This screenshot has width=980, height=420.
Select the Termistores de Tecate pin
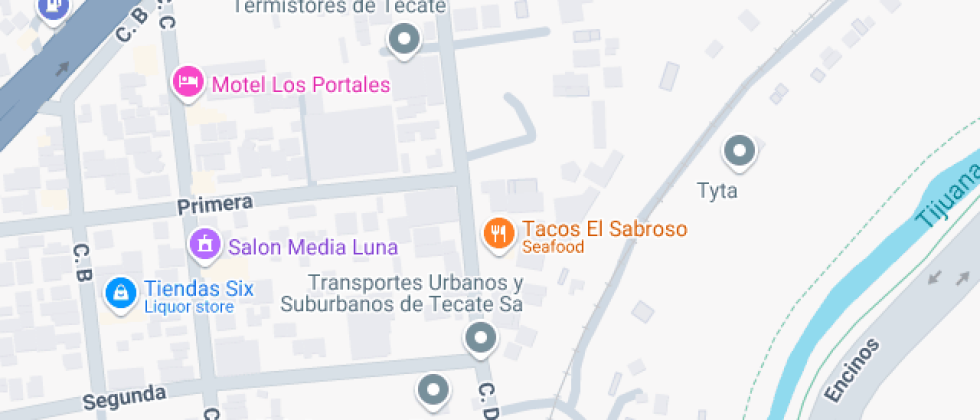pos(403,41)
